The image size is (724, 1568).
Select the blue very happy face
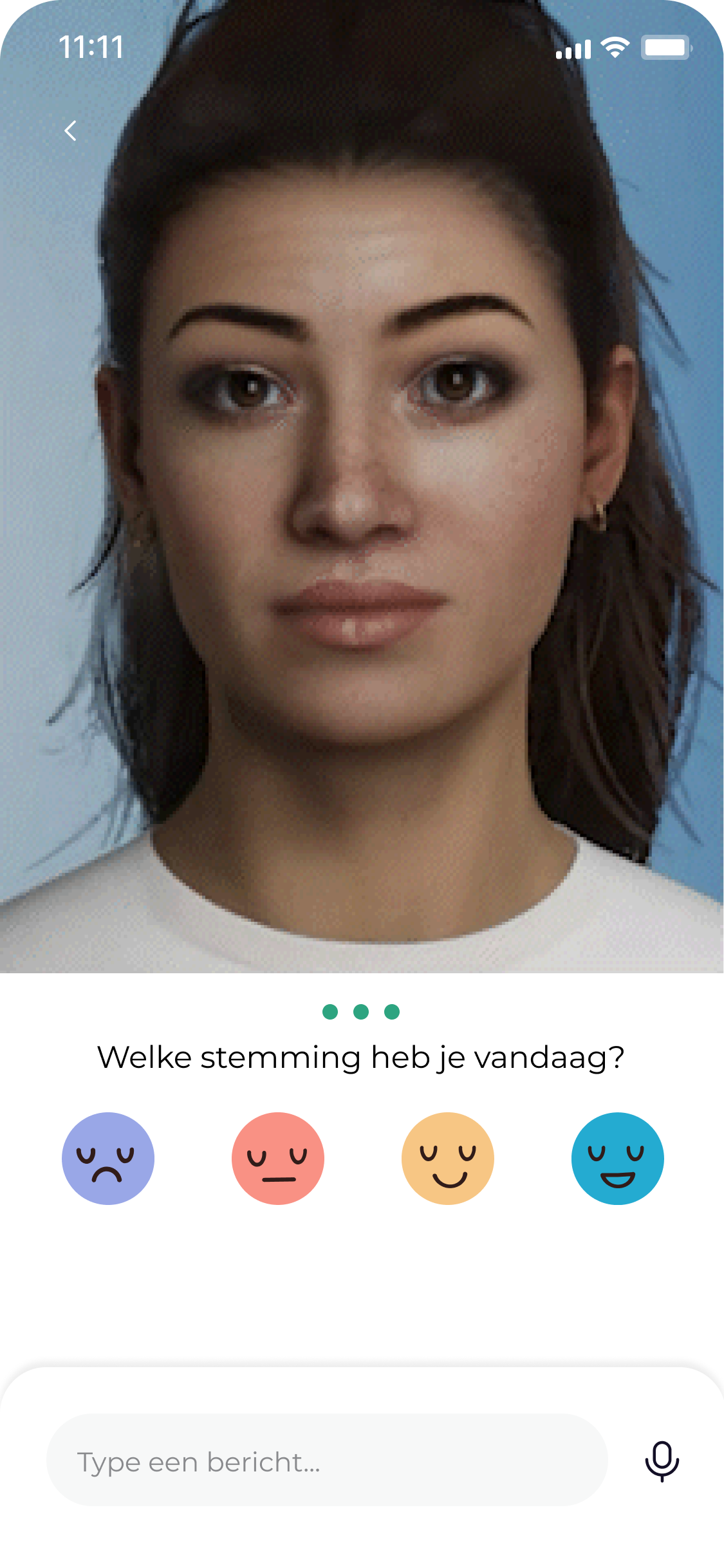[618, 1158]
